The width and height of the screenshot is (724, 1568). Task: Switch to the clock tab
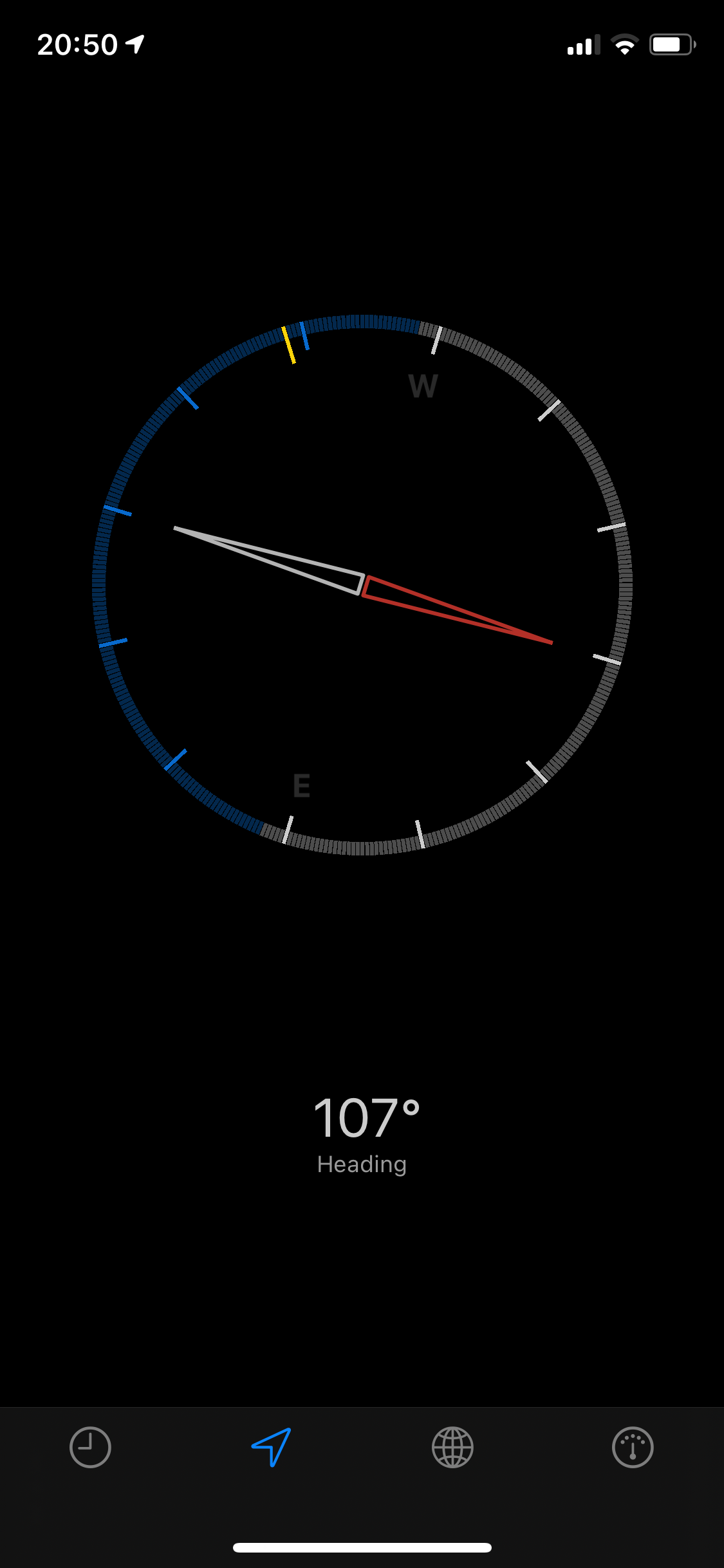tap(90, 1447)
